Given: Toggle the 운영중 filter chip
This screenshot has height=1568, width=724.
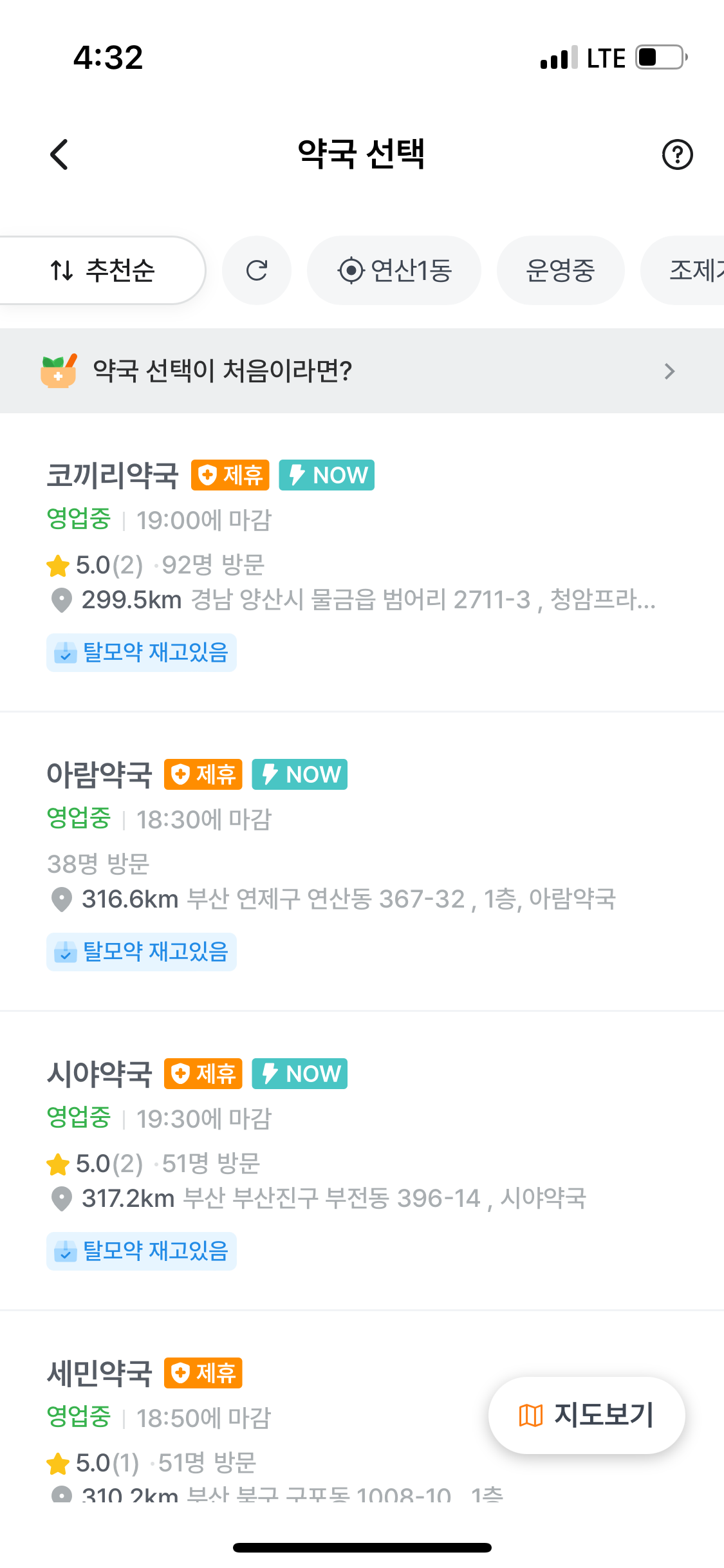Looking at the screenshot, I should click(x=561, y=270).
